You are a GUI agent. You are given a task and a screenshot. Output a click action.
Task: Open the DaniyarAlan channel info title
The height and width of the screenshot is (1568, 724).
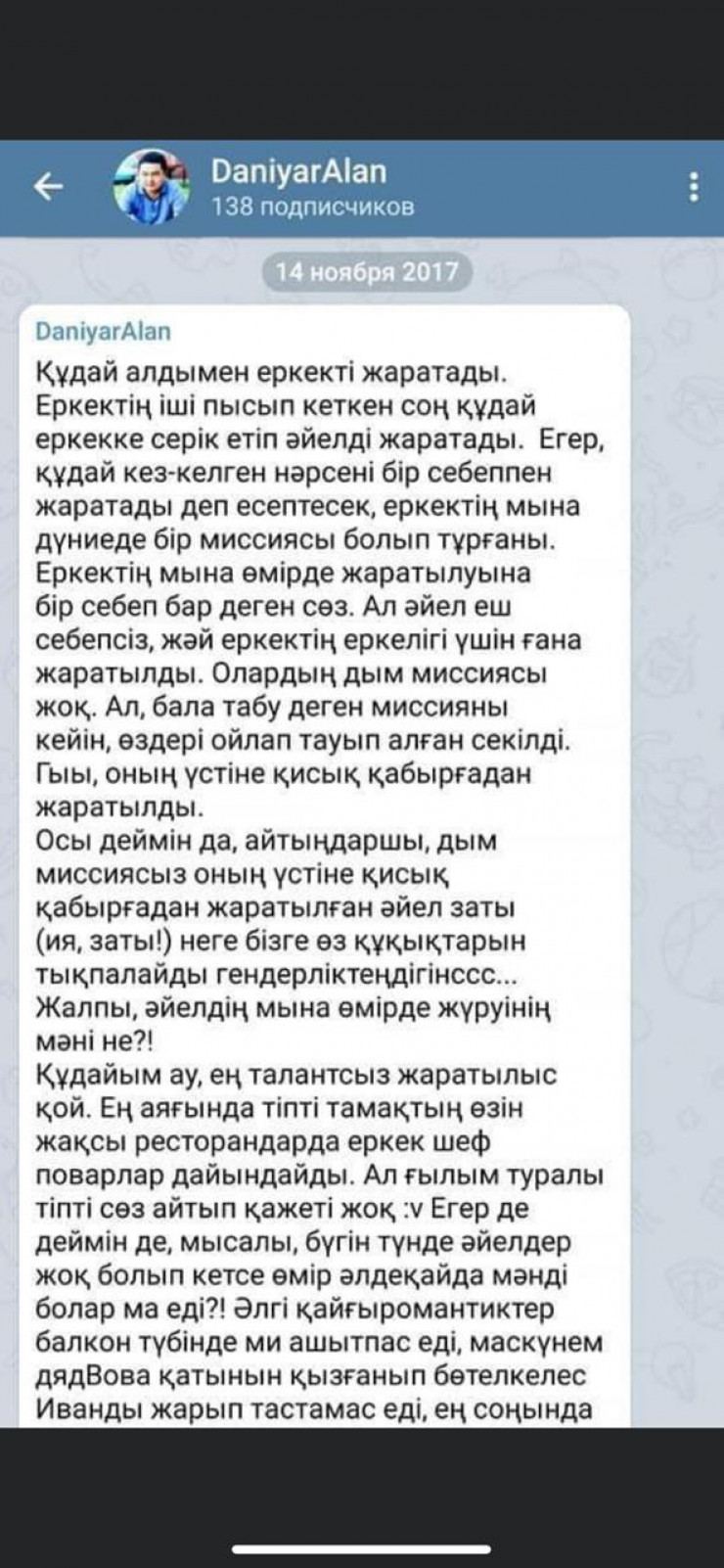pos(298,173)
